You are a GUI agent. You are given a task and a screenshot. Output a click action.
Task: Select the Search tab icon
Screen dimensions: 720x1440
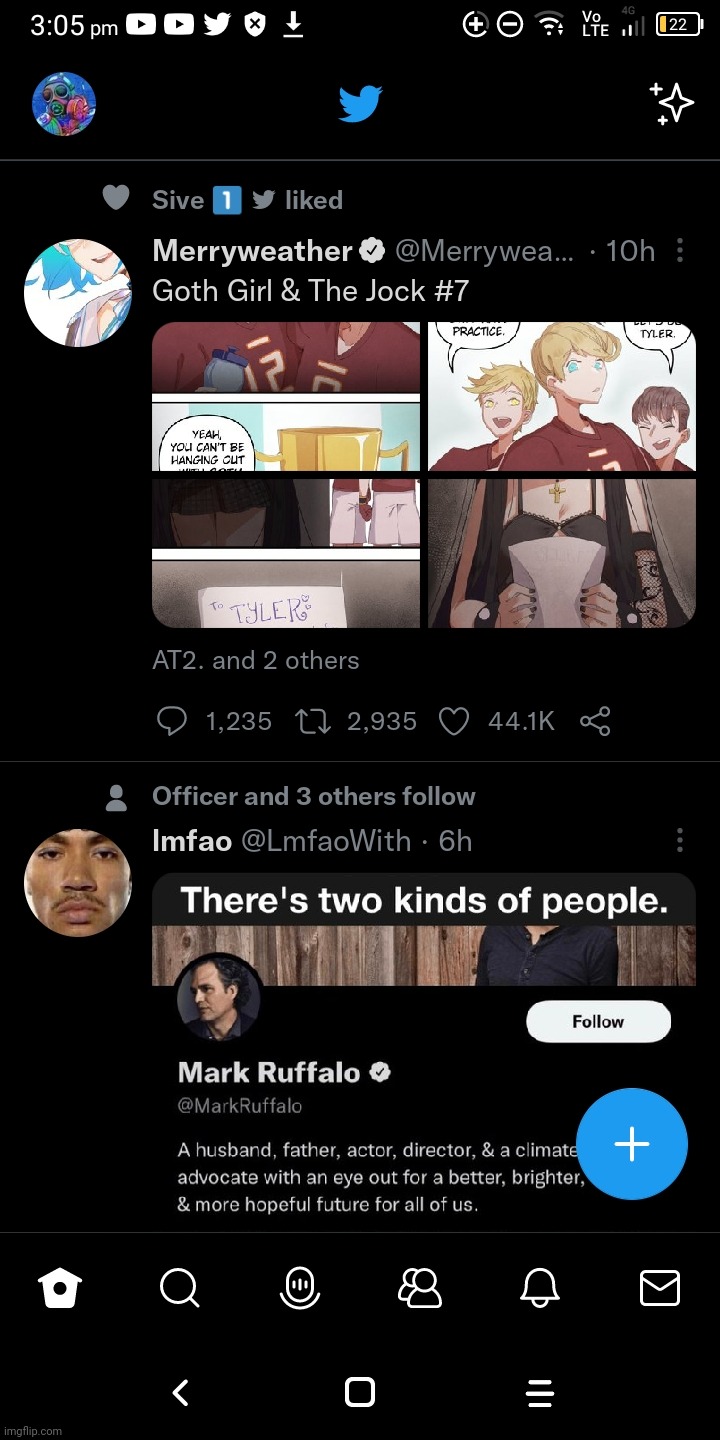click(180, 1288)
